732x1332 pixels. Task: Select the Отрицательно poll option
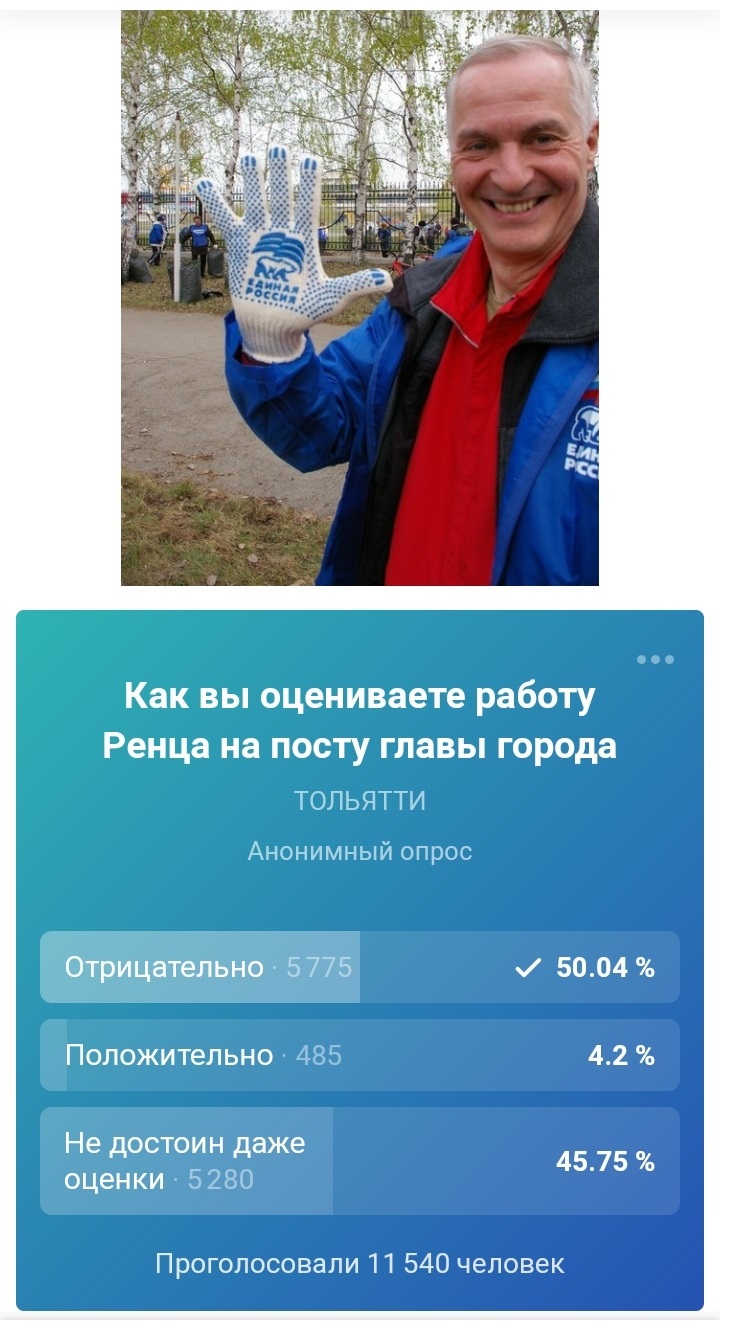[x=359, y=967]
